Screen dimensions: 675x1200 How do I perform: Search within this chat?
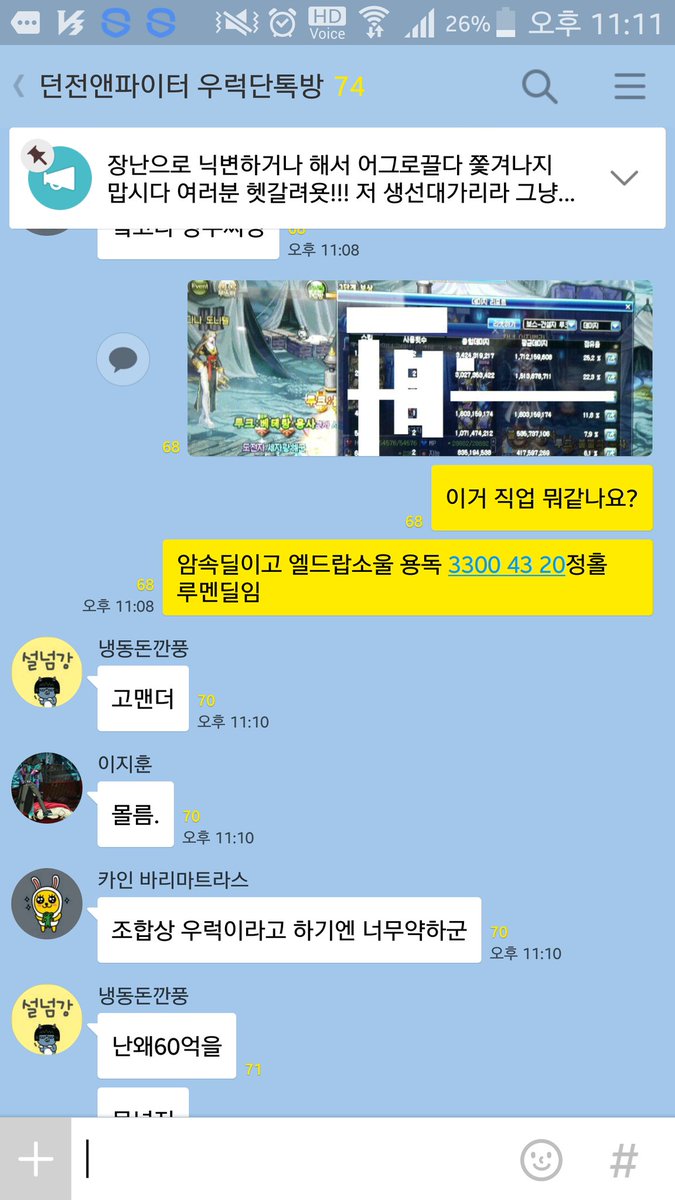coord(539,88)
